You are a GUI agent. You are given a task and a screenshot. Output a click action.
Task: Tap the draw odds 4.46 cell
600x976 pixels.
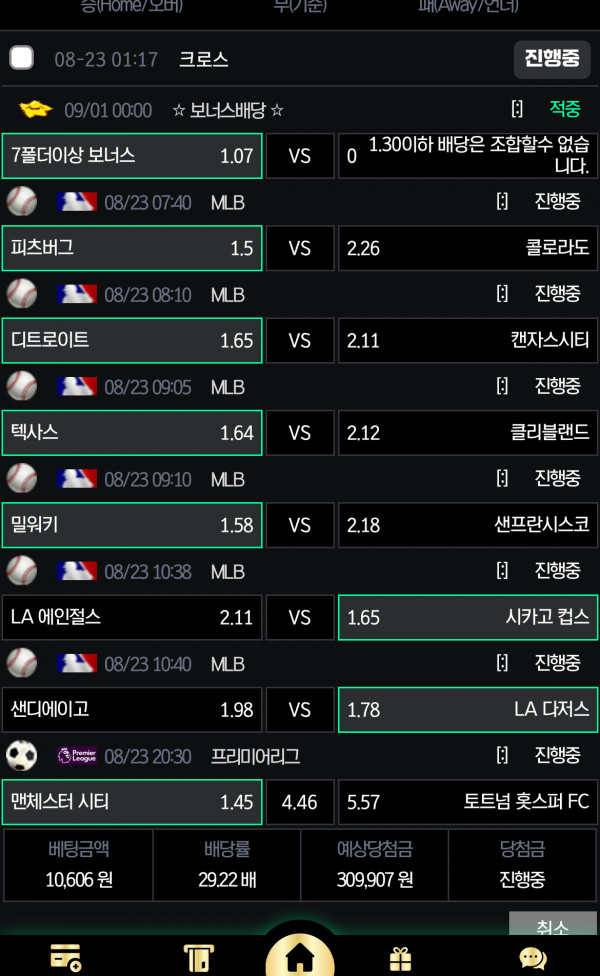300,802
